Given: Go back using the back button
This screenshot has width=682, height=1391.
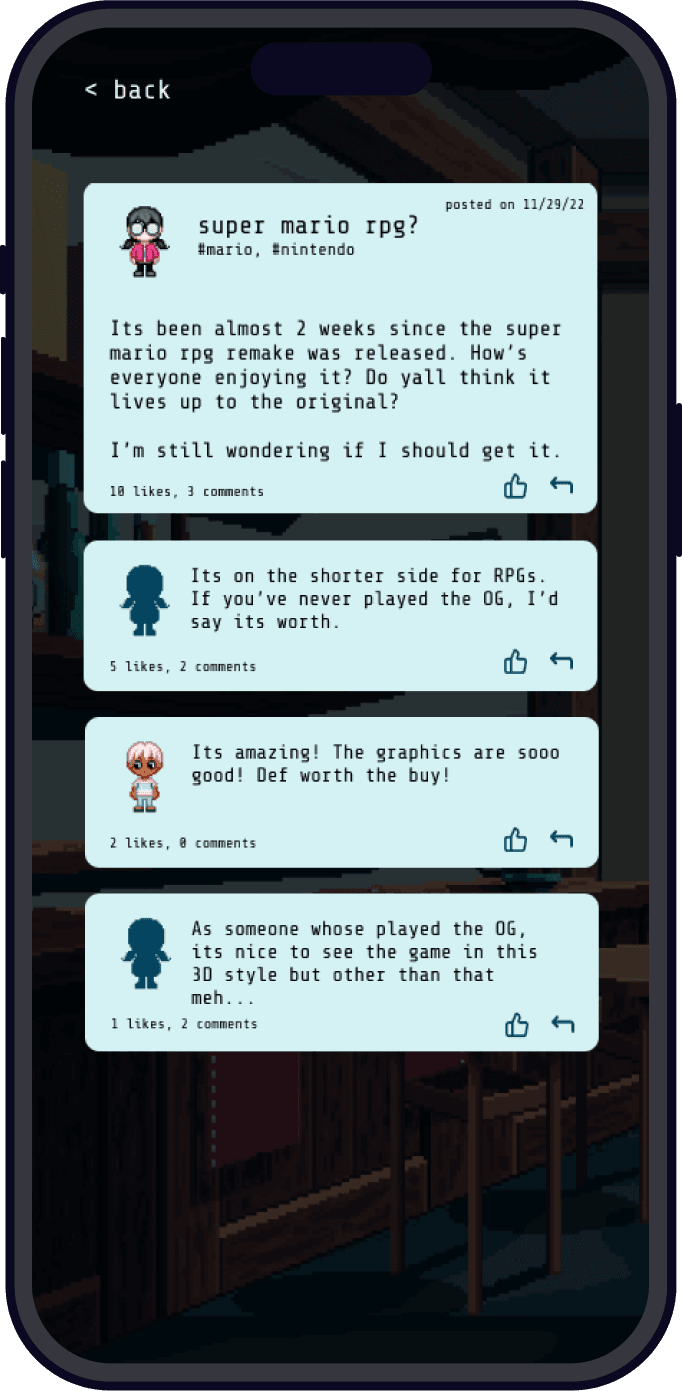Looking at the screenshot, I should click(x=127, y=90).
